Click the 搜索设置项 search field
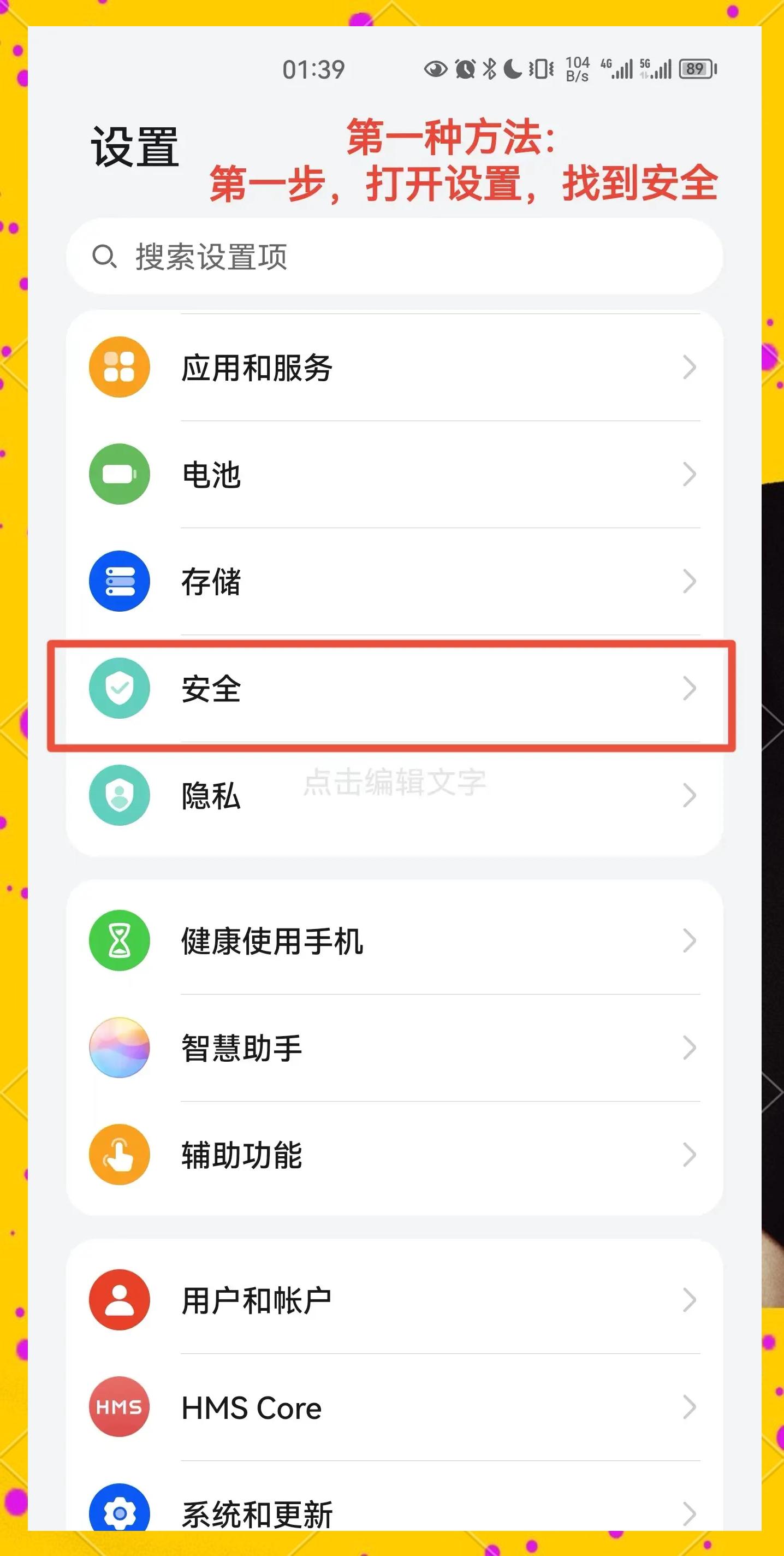This screenshot has height=1556, width=784. (393, 257)
